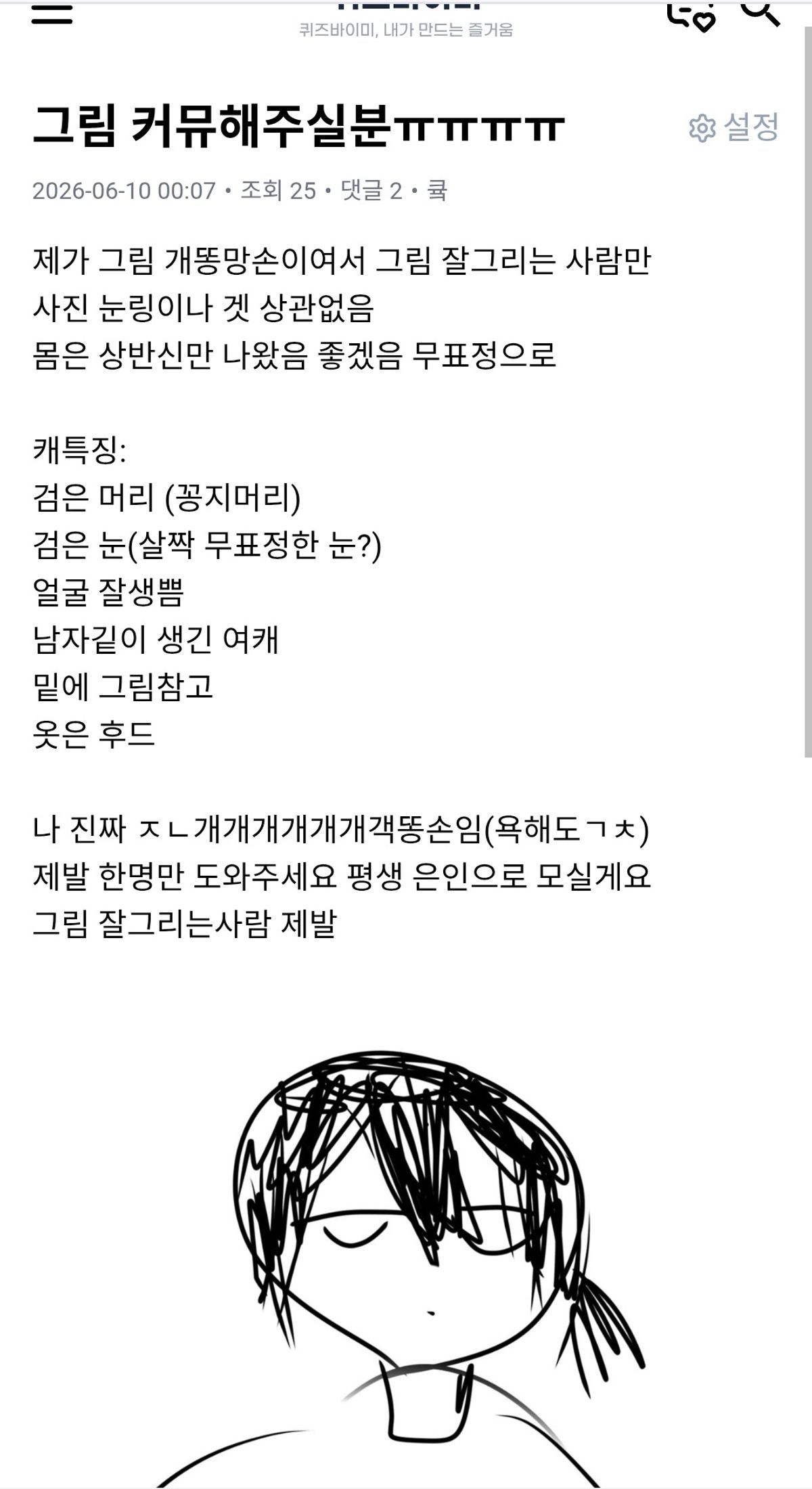Open post 설정 settings

click(734, 127)
